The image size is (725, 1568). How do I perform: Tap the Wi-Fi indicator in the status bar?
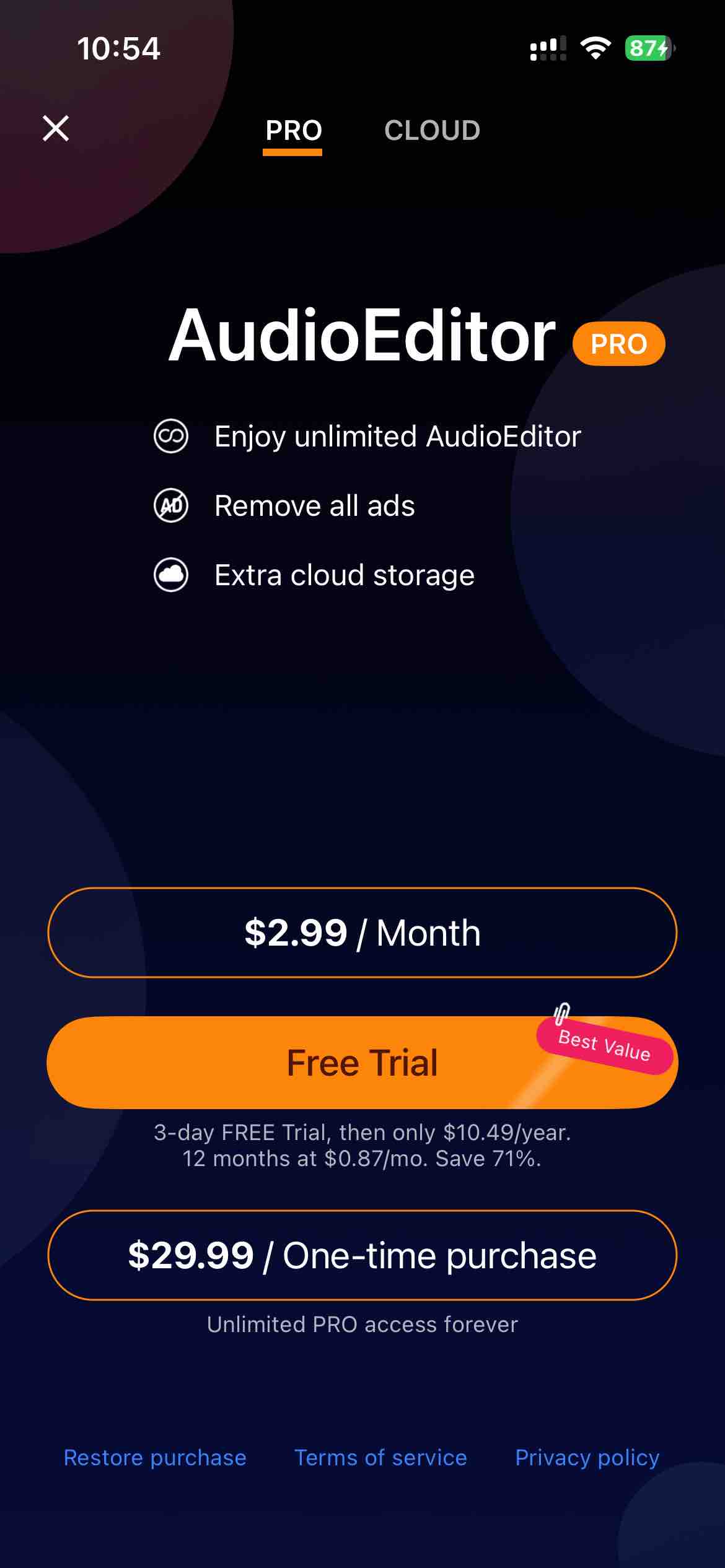(596, 50)
